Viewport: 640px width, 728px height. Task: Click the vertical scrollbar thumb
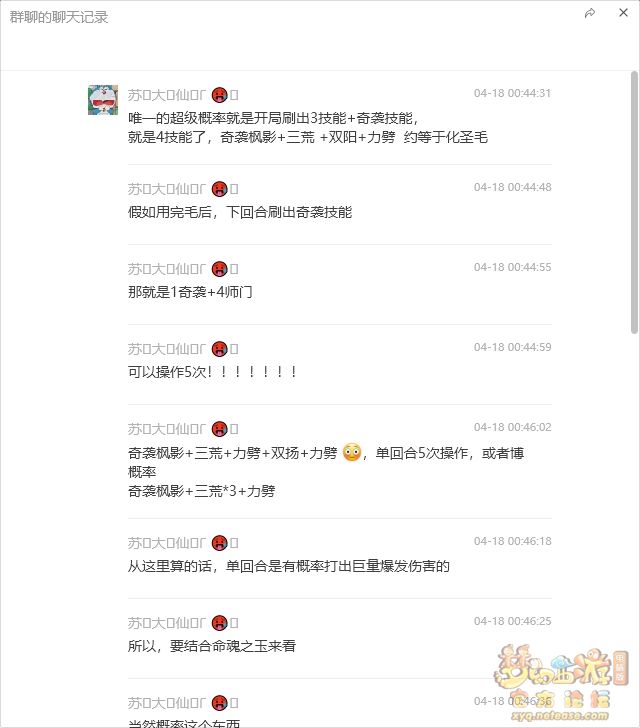(x=634, y=200)
